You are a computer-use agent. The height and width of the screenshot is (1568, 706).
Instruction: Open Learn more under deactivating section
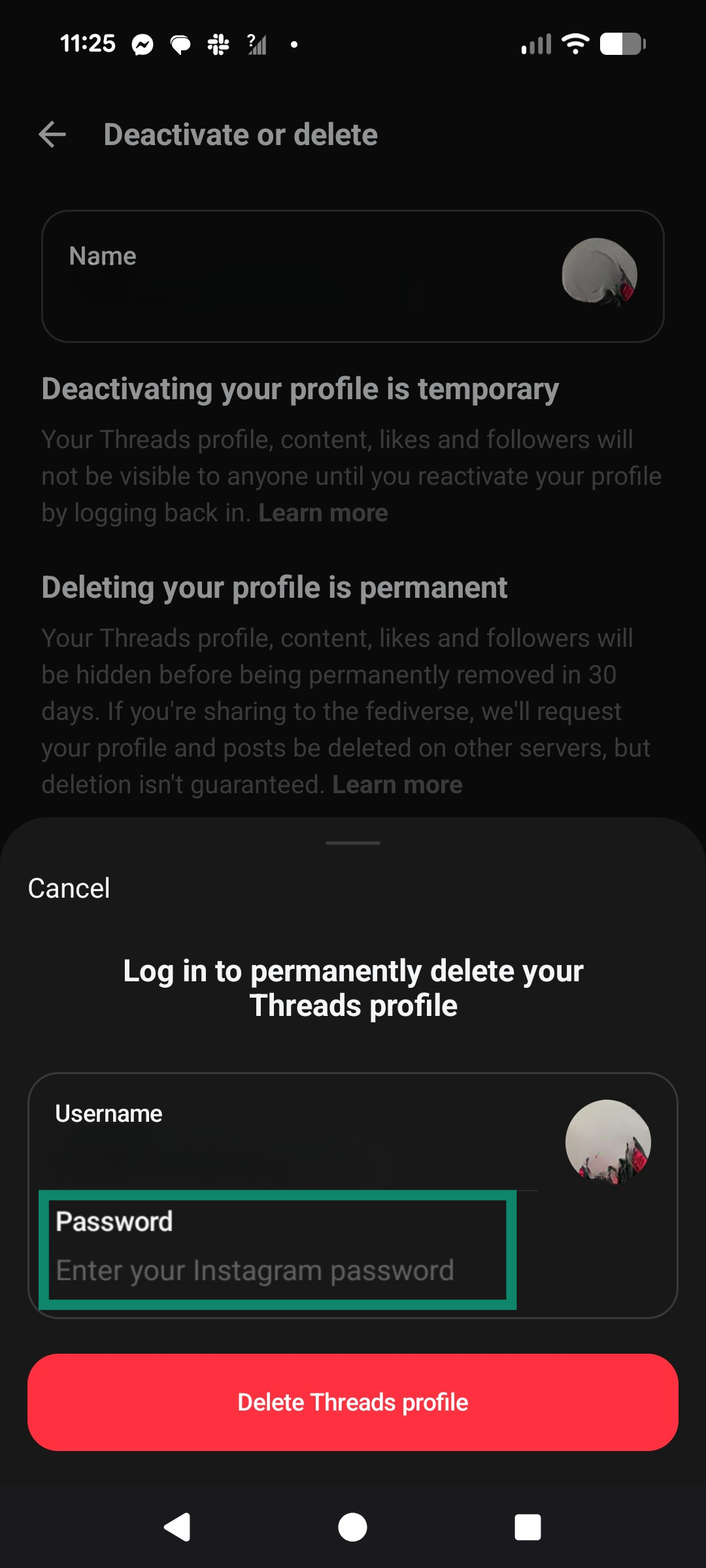click(322, 512)
